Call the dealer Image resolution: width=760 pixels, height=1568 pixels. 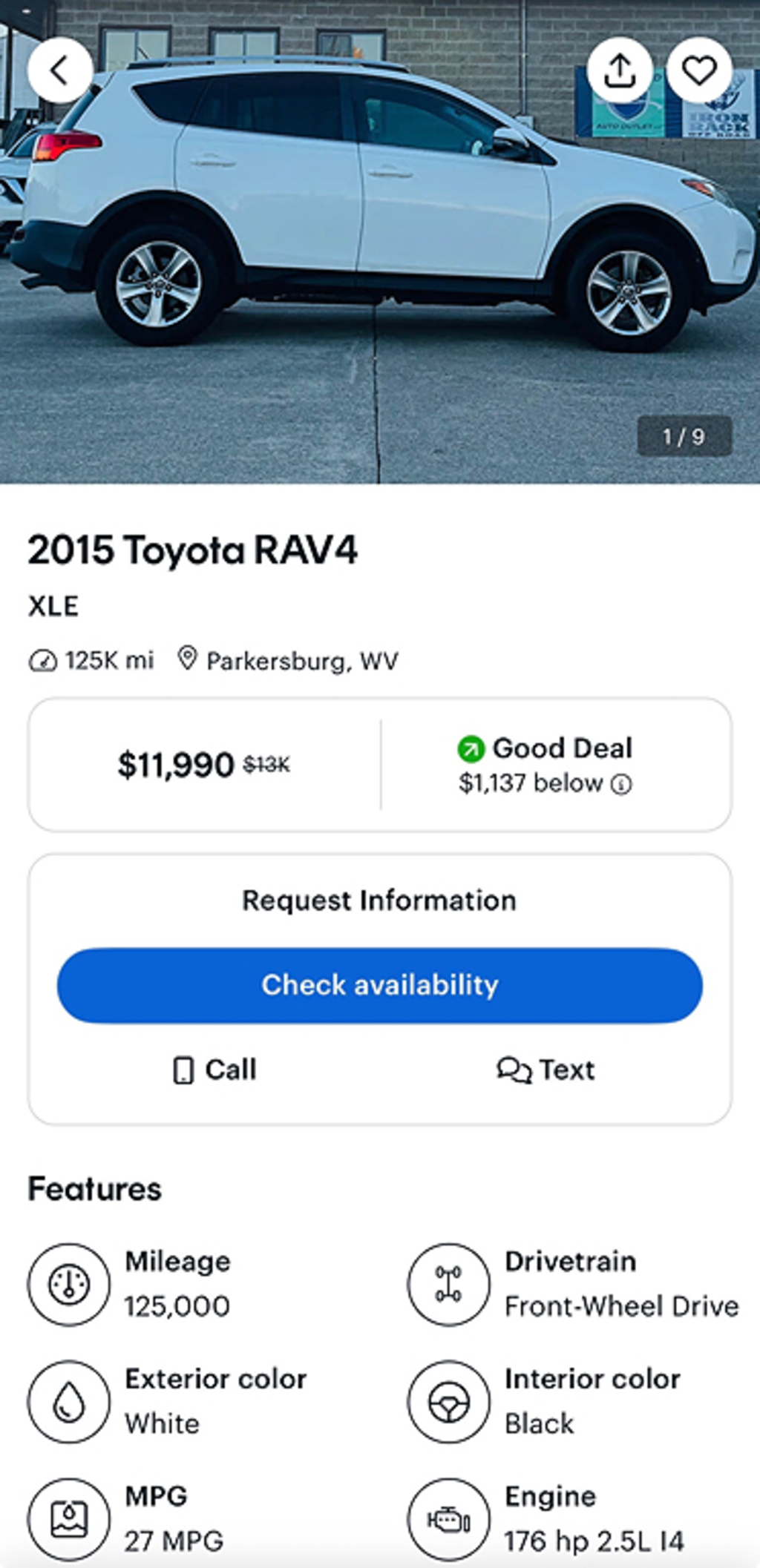coord(214,1070)
